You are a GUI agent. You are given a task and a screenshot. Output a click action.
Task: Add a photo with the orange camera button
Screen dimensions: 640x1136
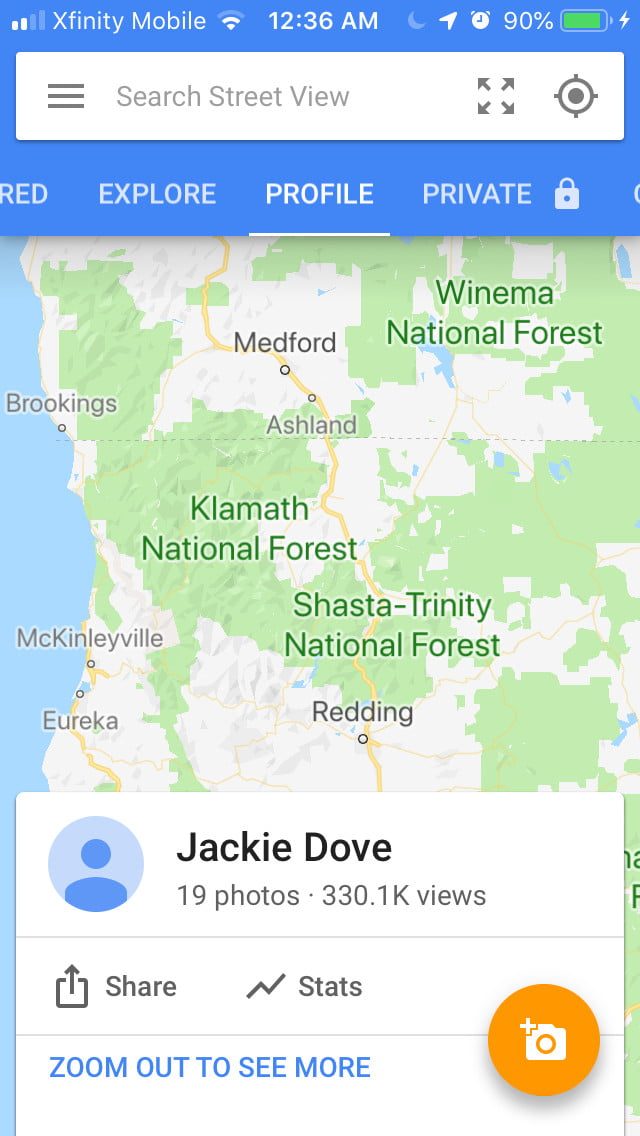coord(543,1040)
